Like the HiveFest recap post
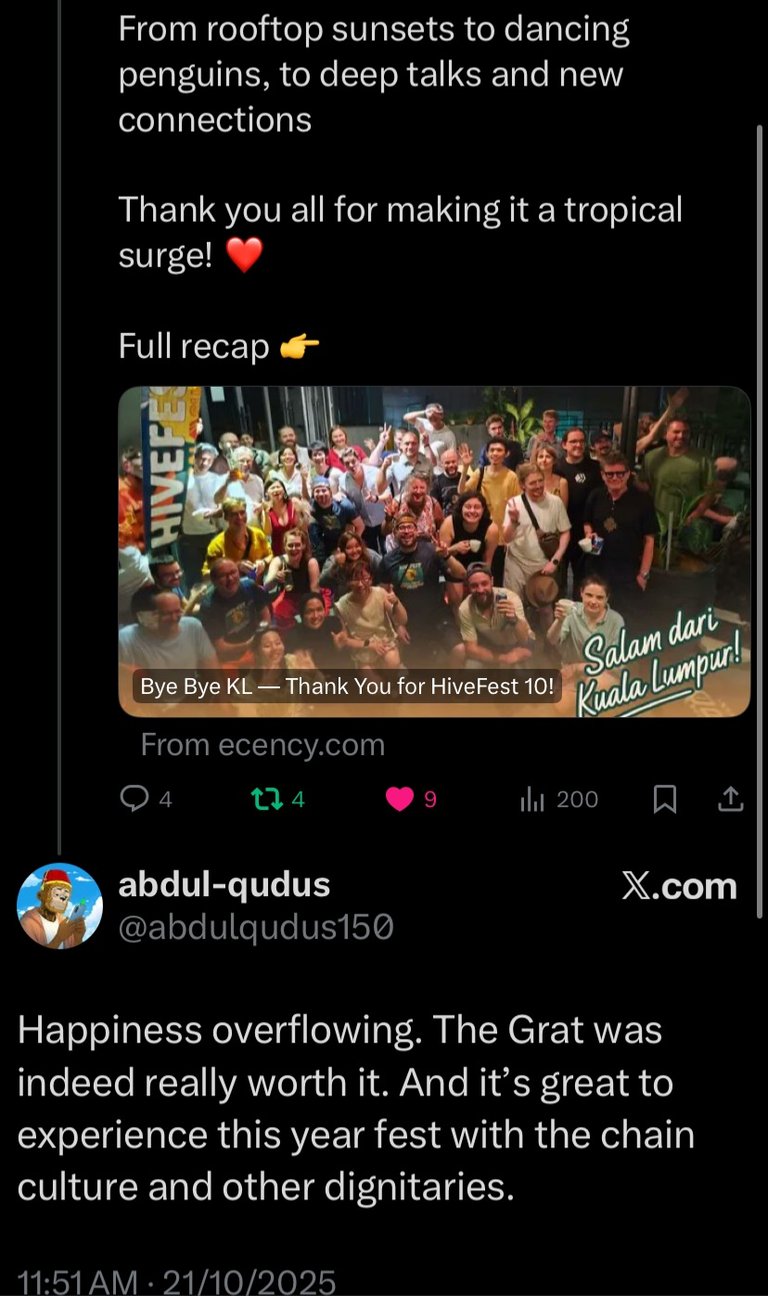Screen dimensions: 768x1296 pos(400,799)
